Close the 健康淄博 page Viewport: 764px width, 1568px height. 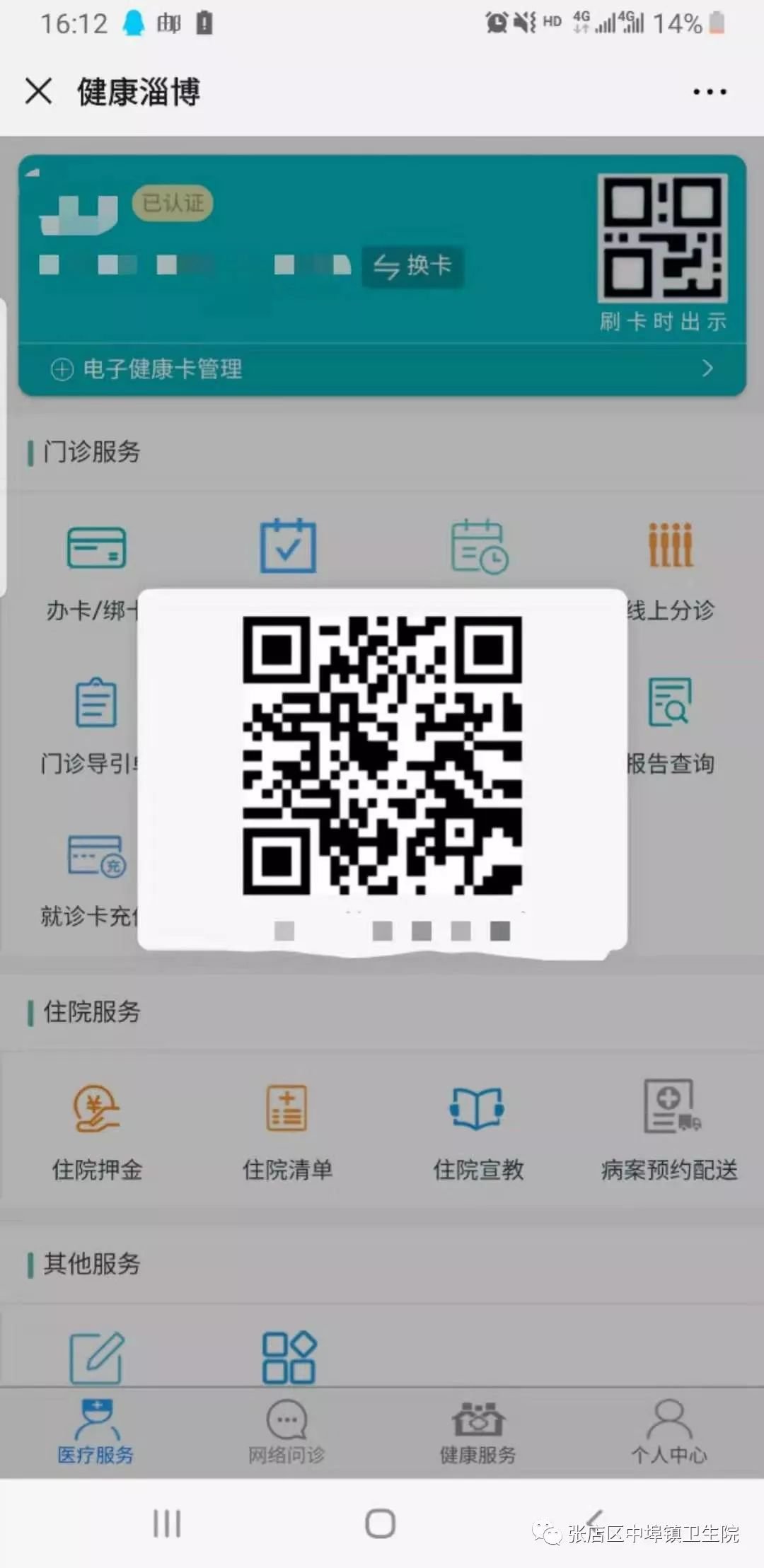coord(38,91)
